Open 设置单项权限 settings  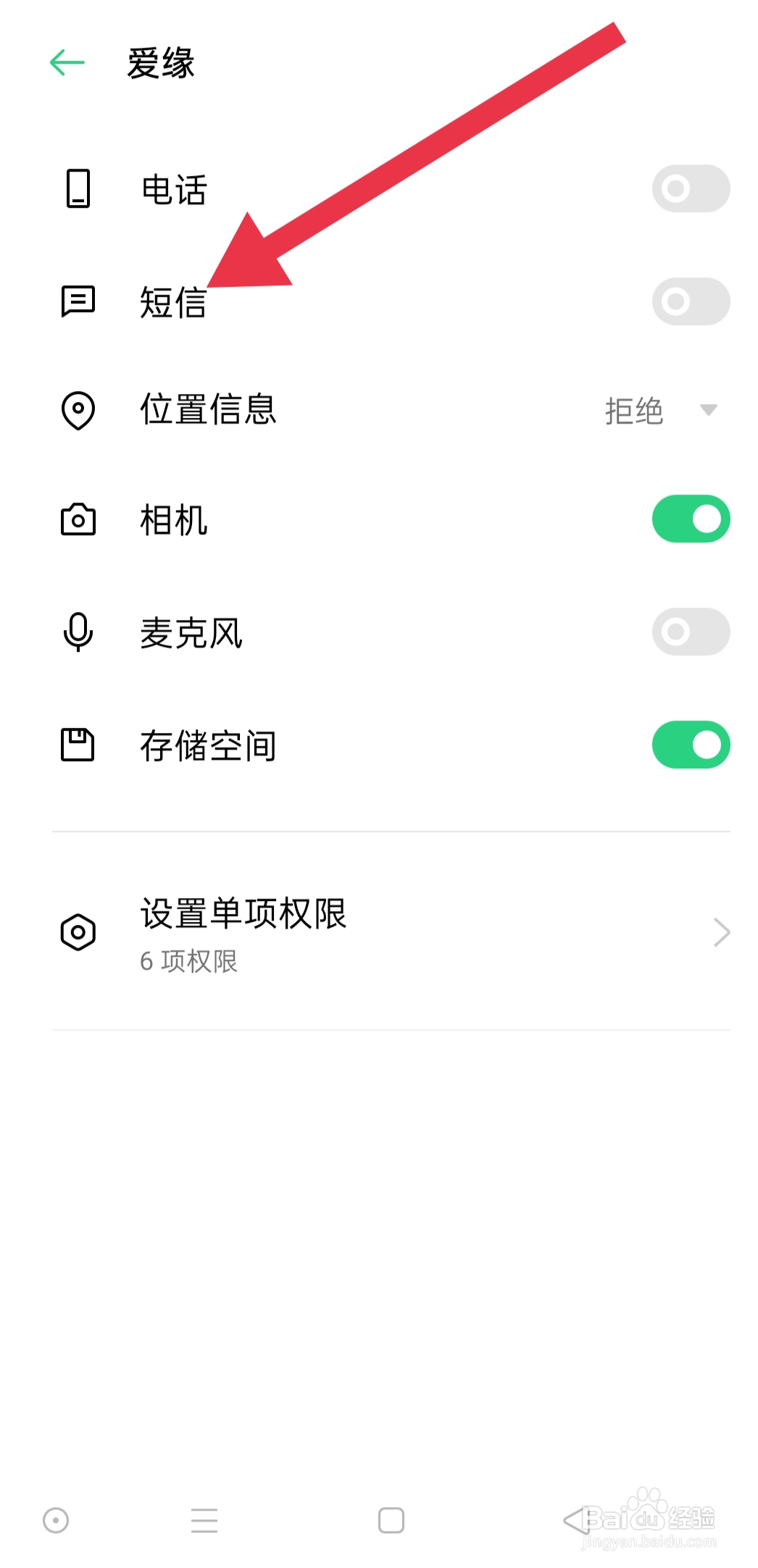pos(391,931)
